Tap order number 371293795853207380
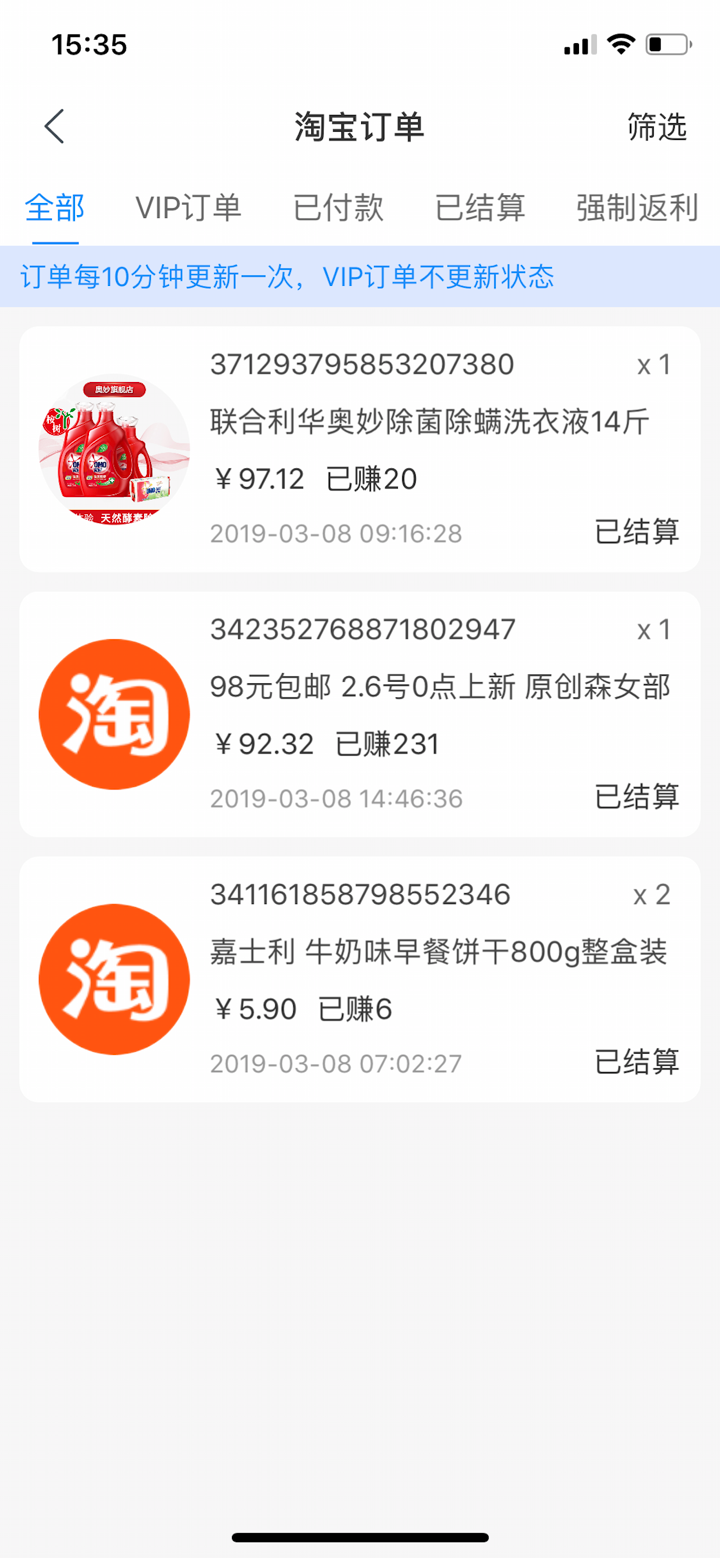Screen dimensions: 720x1558 [x=361, y=365]
